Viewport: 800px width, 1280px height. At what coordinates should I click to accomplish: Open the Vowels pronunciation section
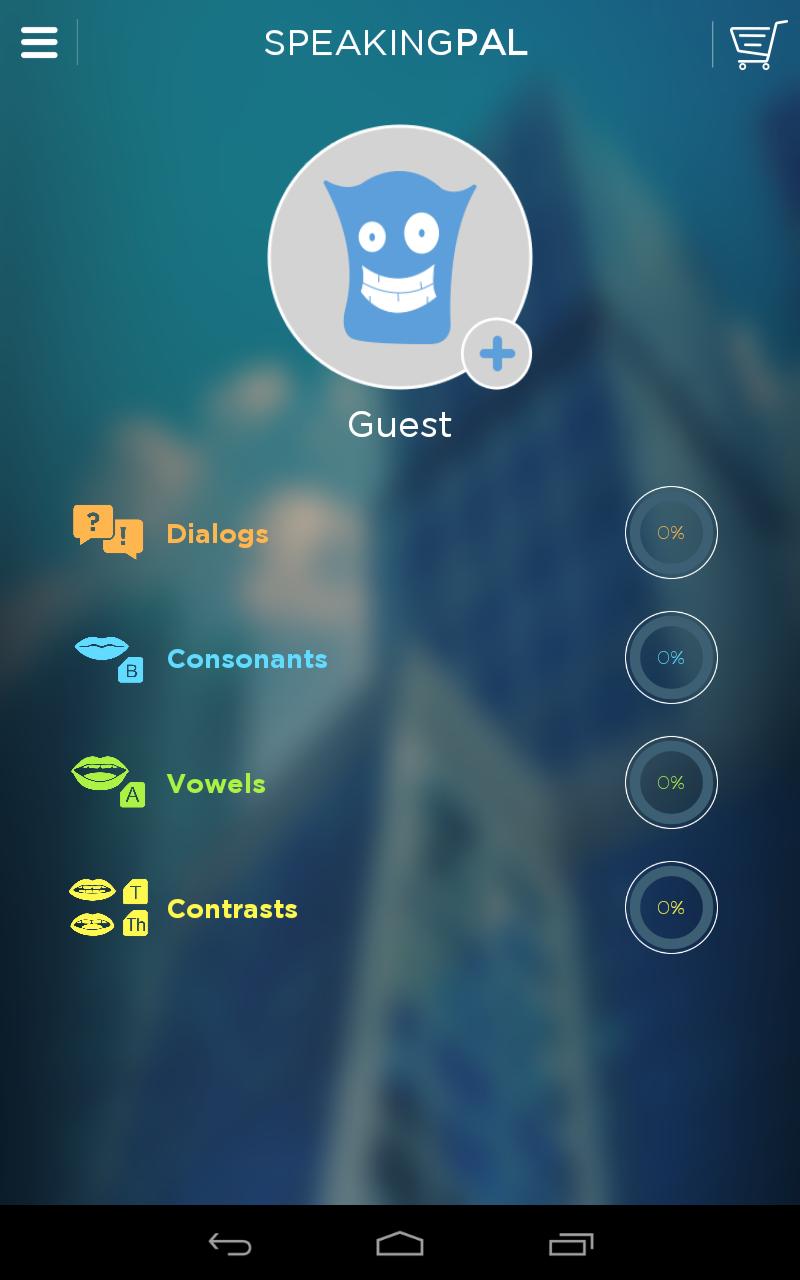pyautogui.click(x=216, y=783)
